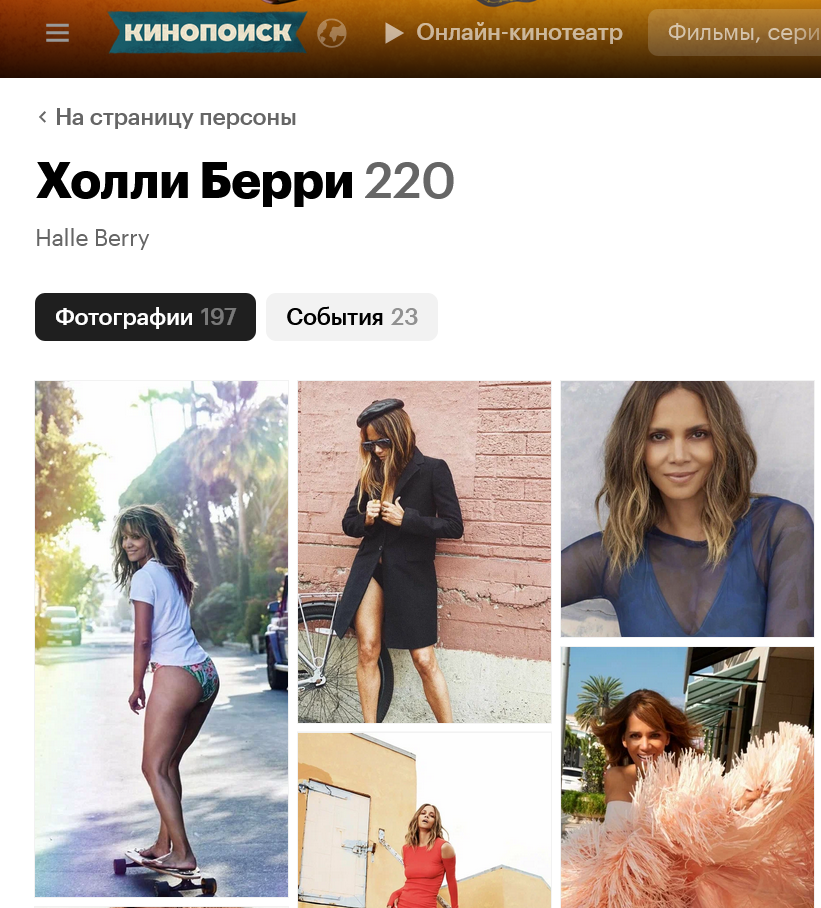Switch to the События 23 tab
The height and width of the screenshot is (908, 821).
tap(352, 317)
